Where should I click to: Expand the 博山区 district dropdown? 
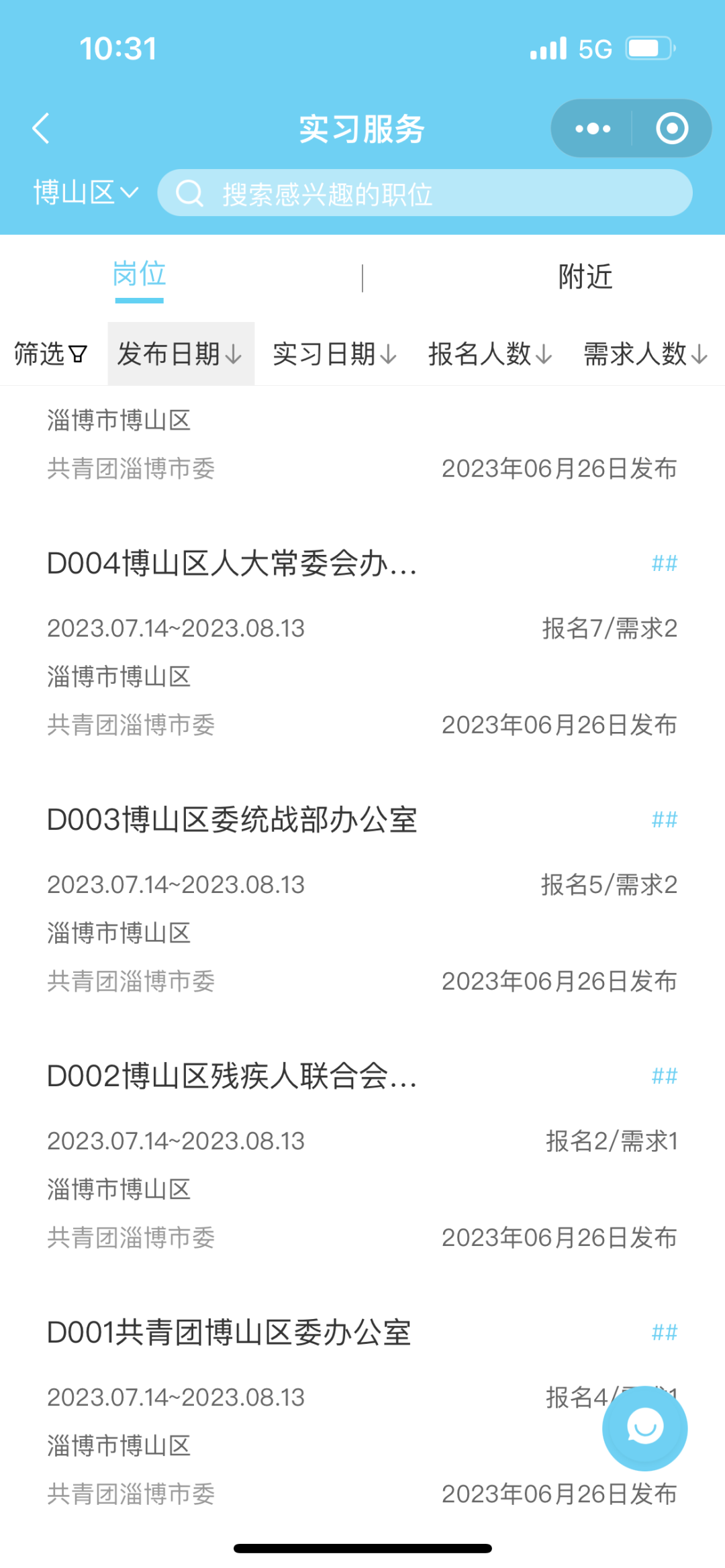tap(86, 193)
